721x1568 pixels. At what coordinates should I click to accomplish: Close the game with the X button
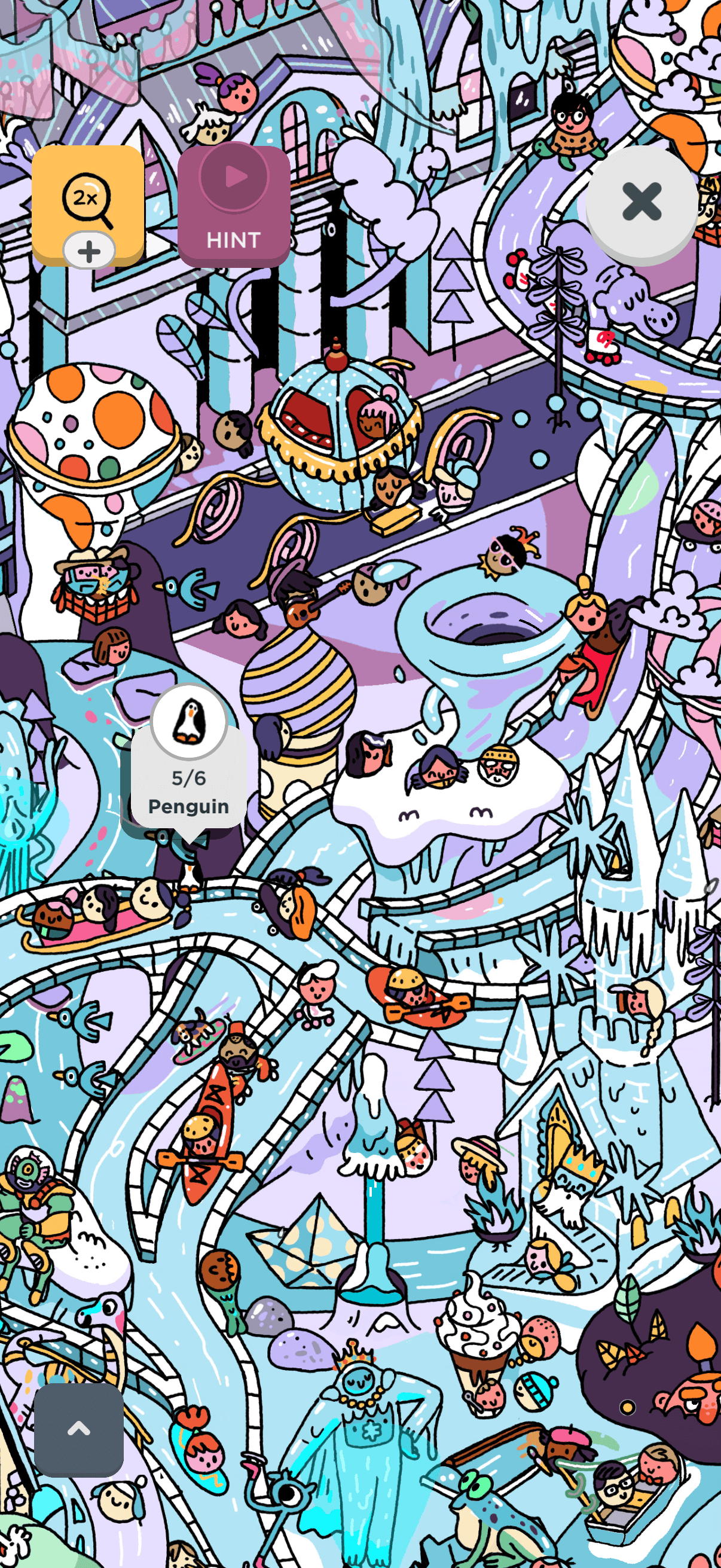click(641, 202)
